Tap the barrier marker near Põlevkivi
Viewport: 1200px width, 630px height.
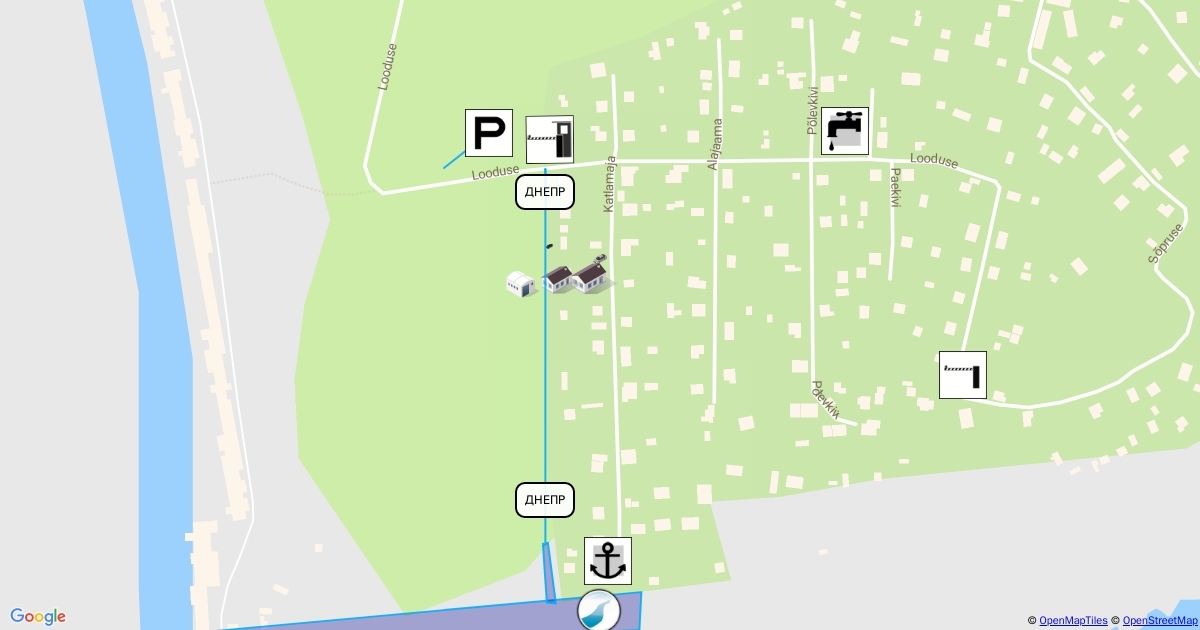click(x=963, y=375)
